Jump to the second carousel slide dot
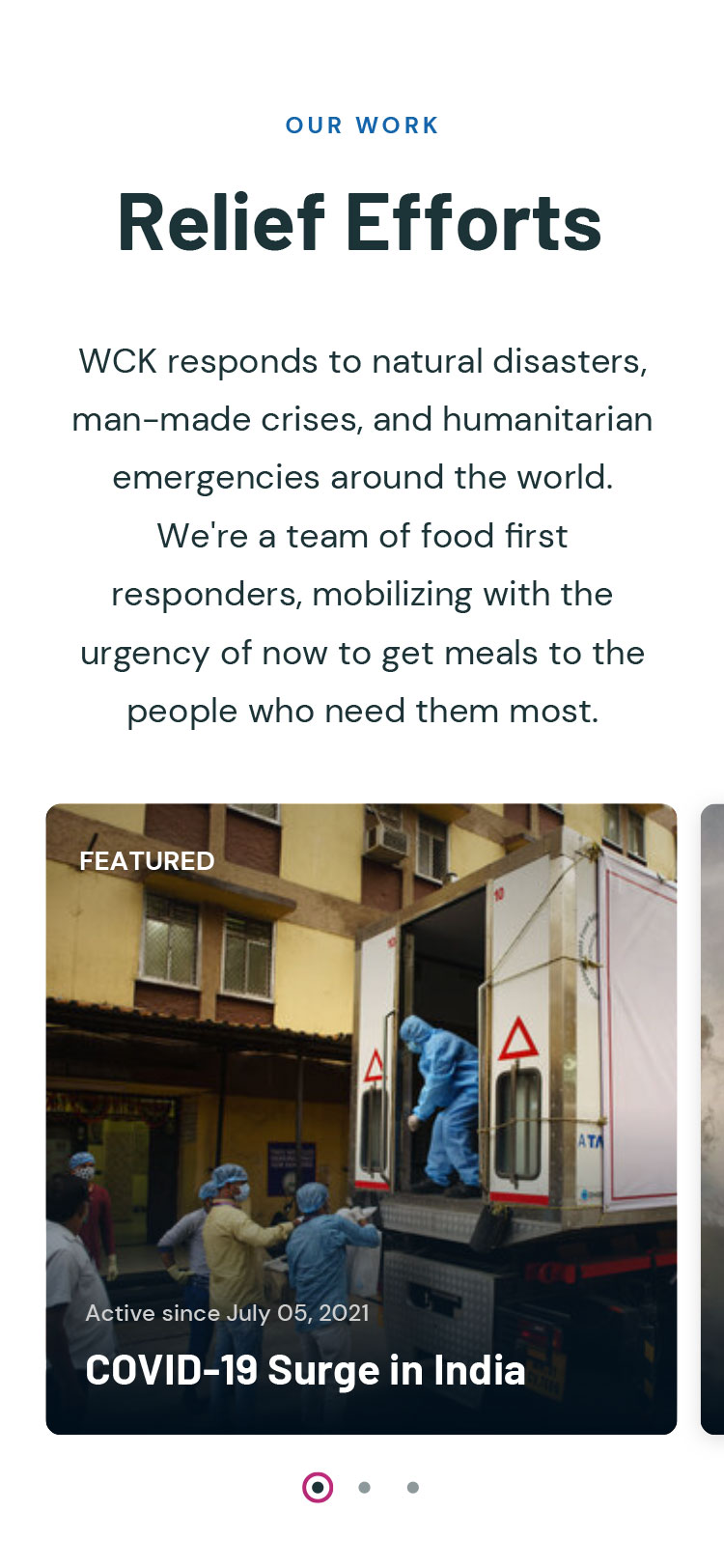This screenshot has height=1568, width=724. [364, 1488]
